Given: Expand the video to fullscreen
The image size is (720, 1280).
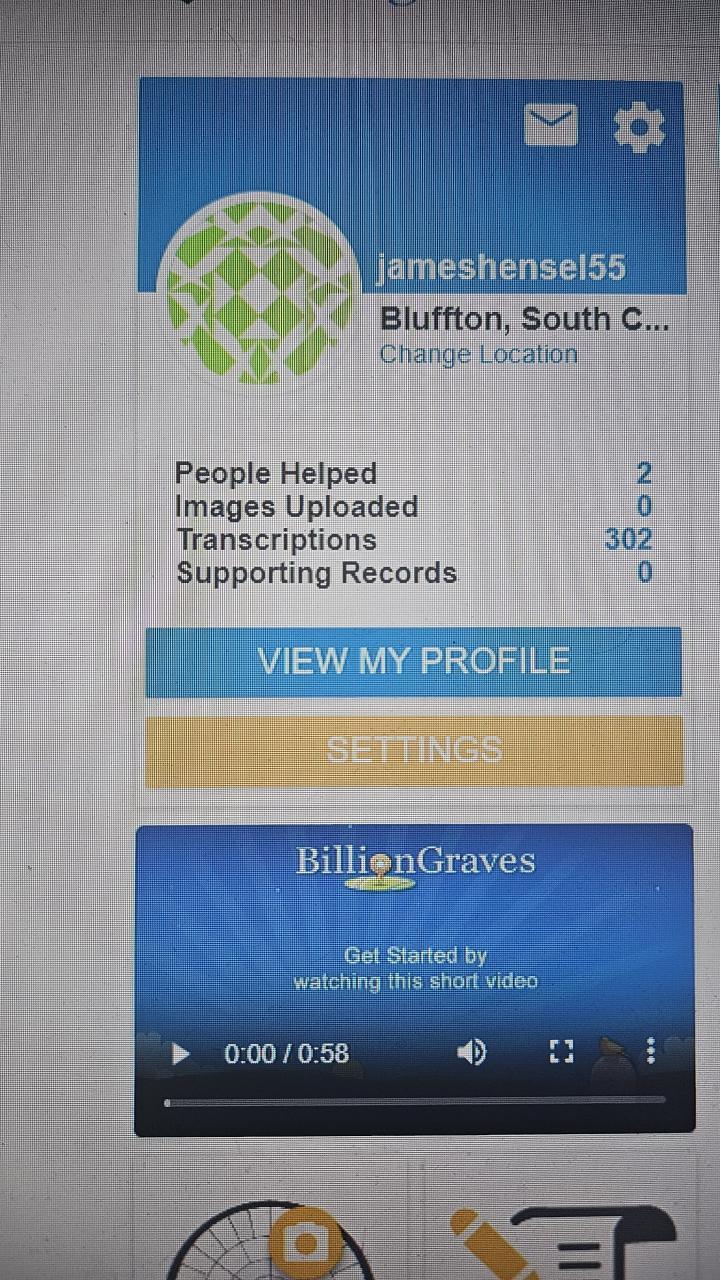Looking at the screenshot, I should [562, 1052].
